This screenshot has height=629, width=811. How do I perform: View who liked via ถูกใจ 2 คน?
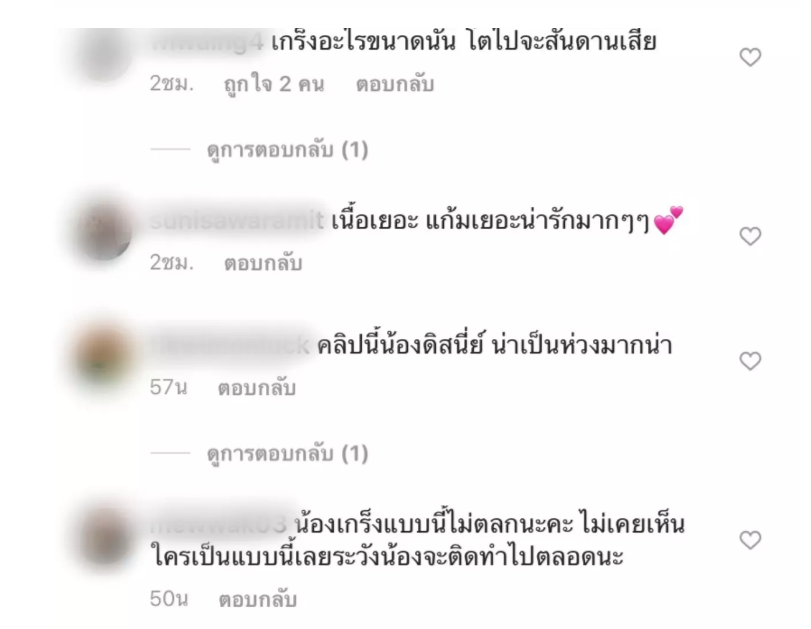[x=274, y=85]
